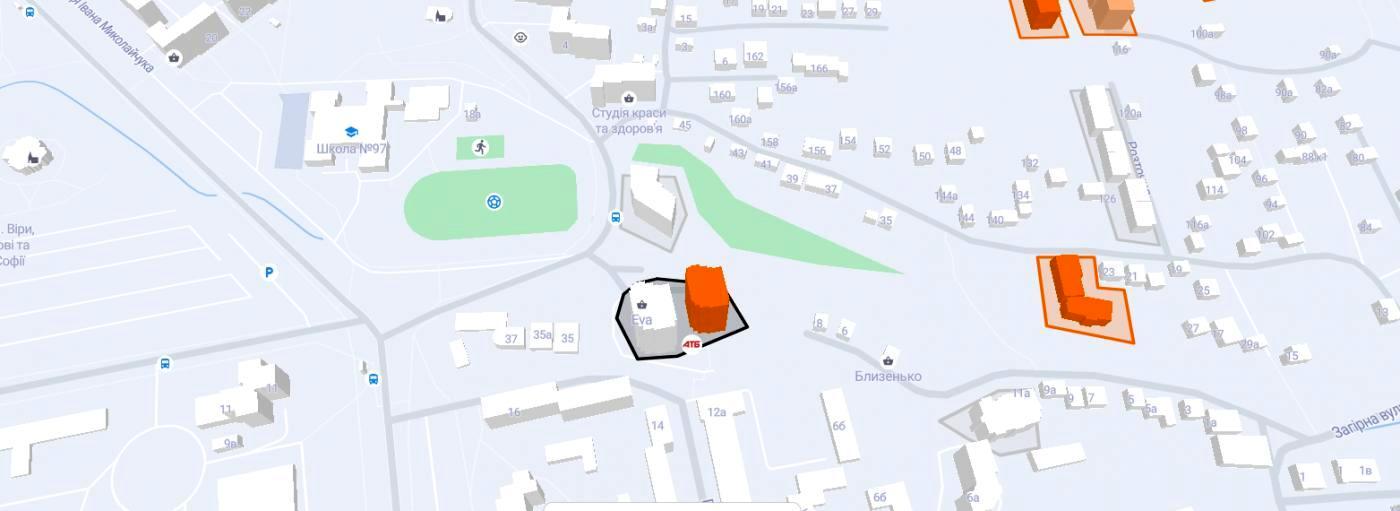Open the parking P marker

[x=269, y=271]
